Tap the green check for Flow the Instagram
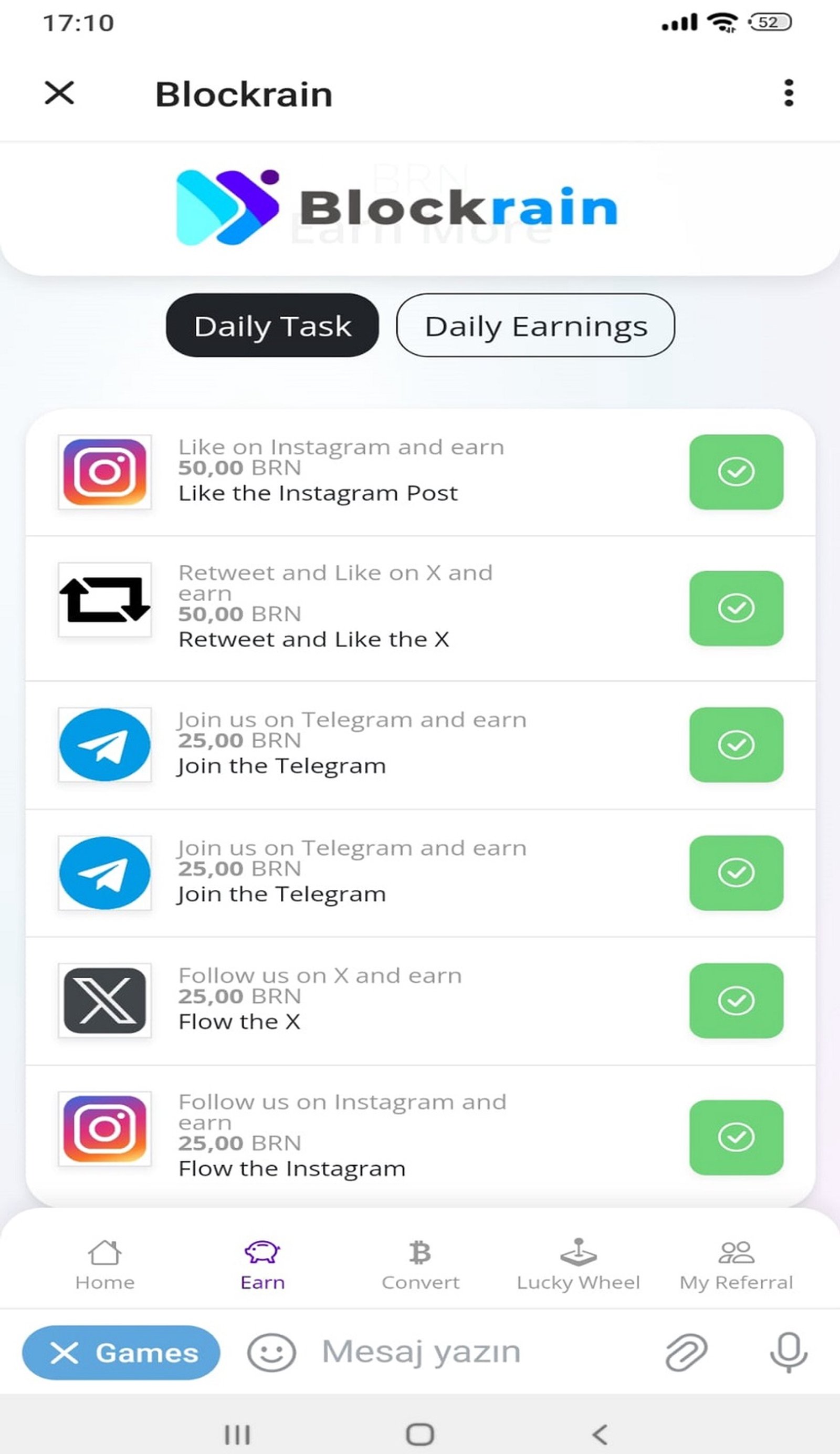Screen dimensions: 840x1454 click(736, 1137)
